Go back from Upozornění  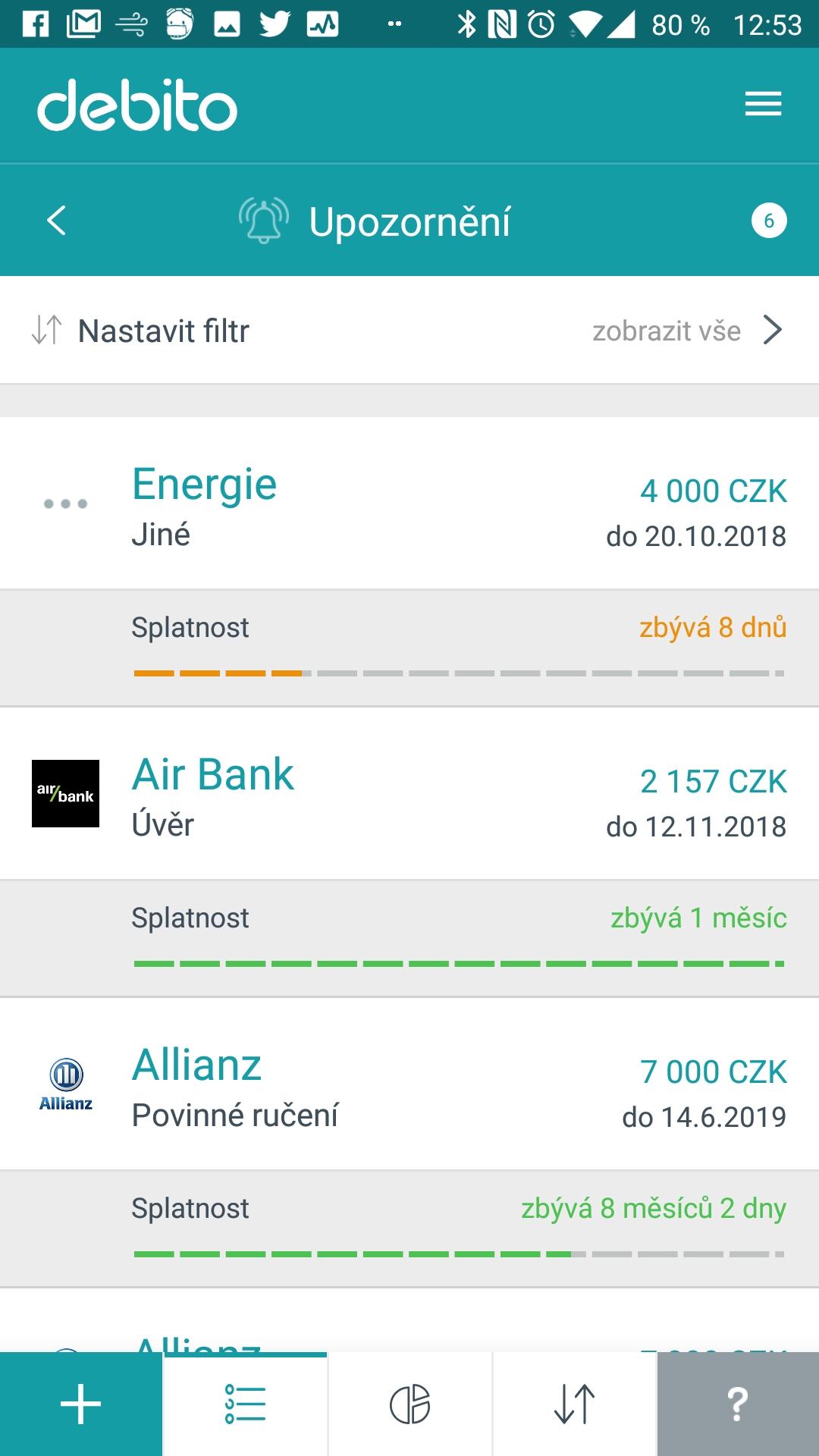tap(57, 221)
